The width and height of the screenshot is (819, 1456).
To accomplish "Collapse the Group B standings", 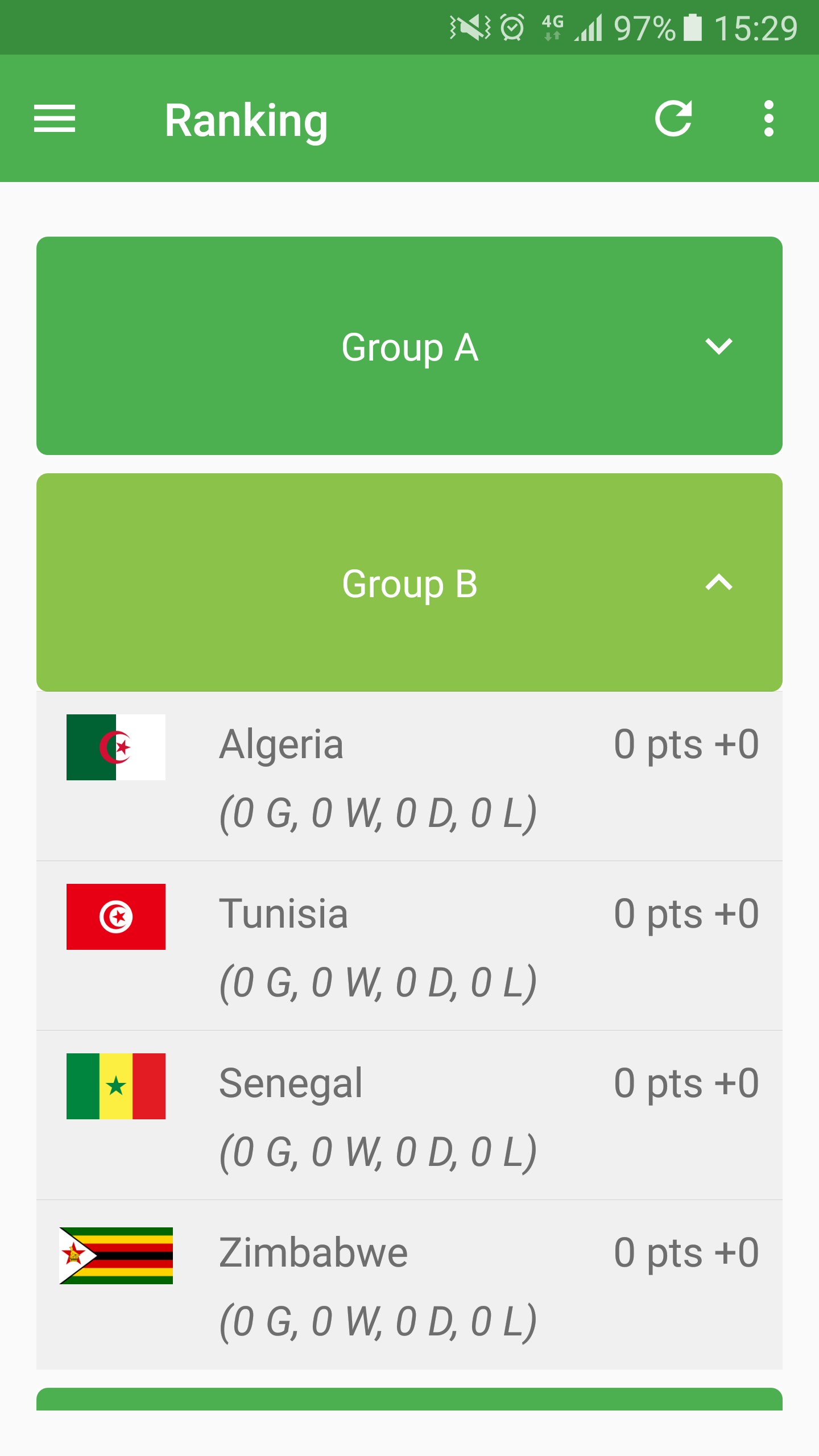I will pyautogui.click(x=409, y=582).
